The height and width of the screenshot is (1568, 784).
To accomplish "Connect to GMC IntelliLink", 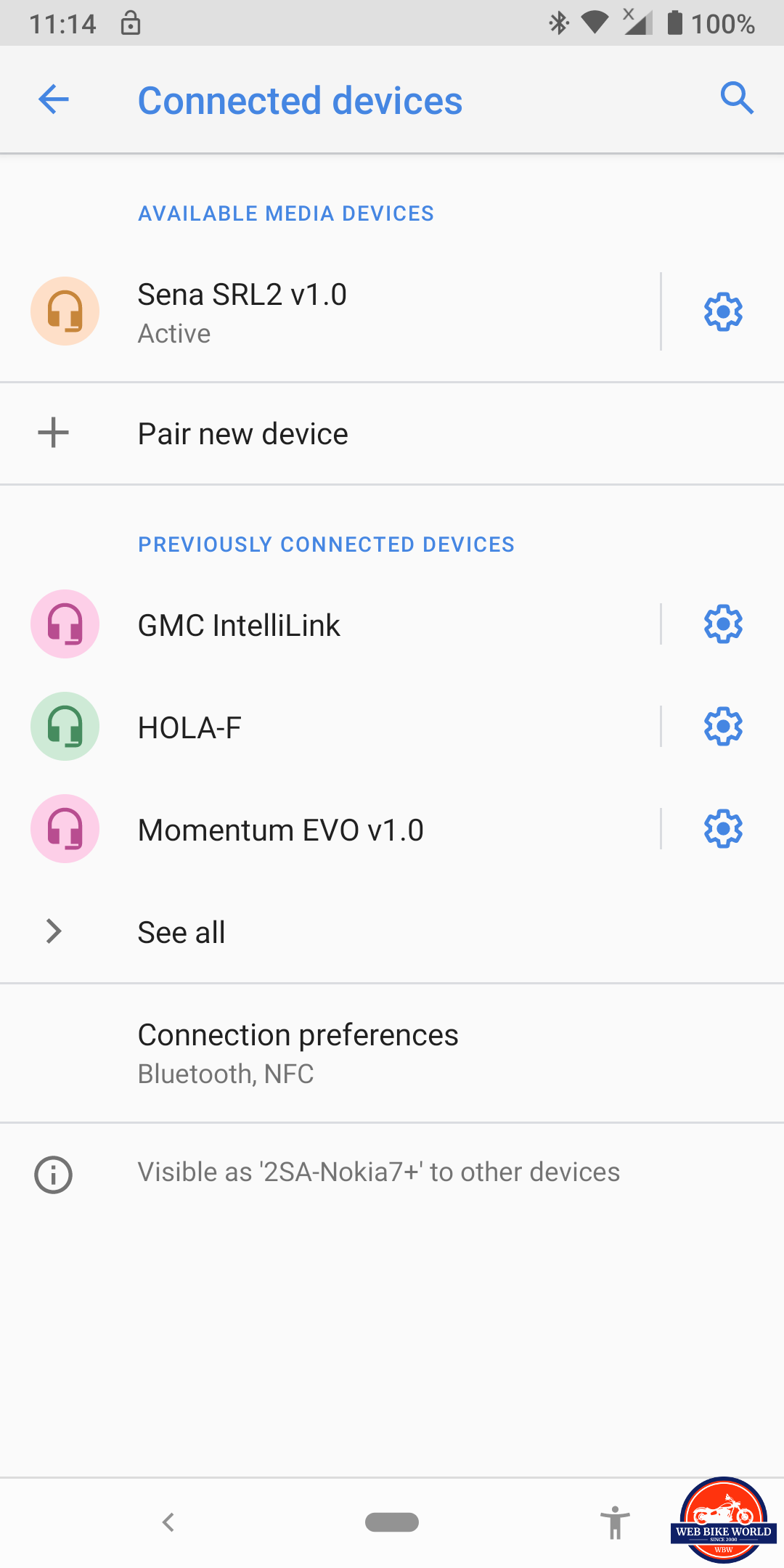I will [327, 625].
